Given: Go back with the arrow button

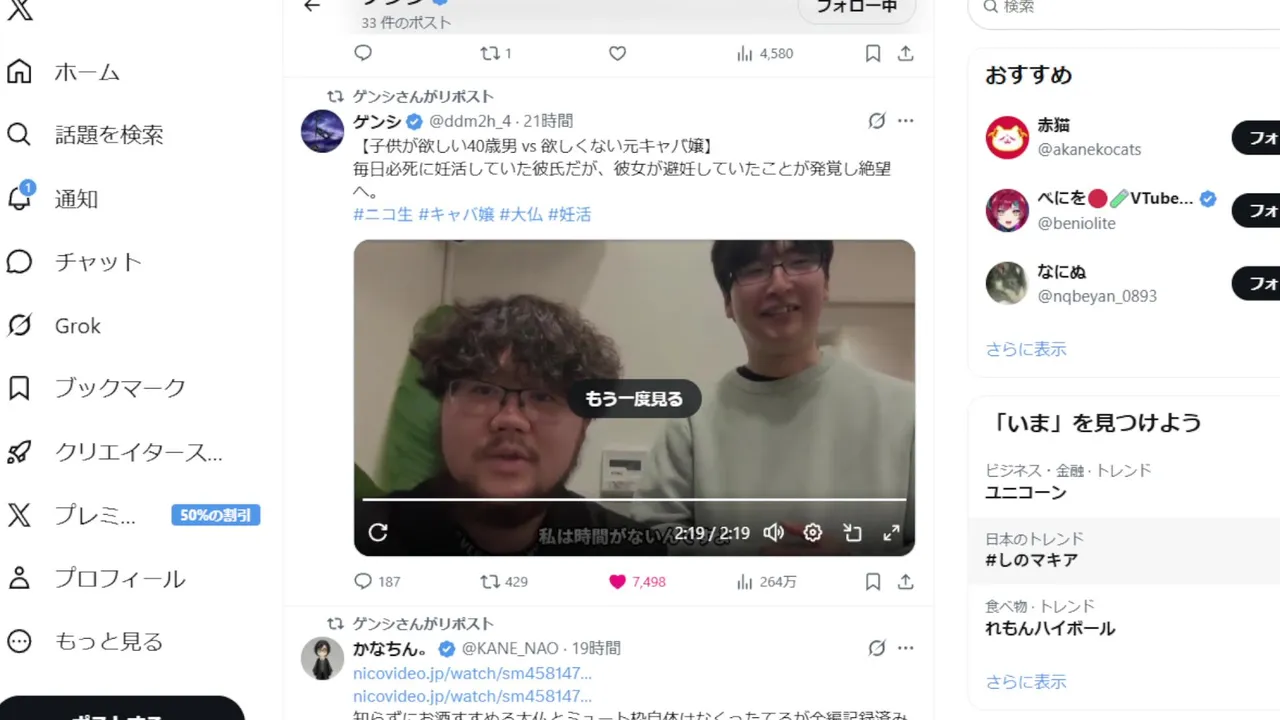Looking at the screenshot, I should (312, 6).
